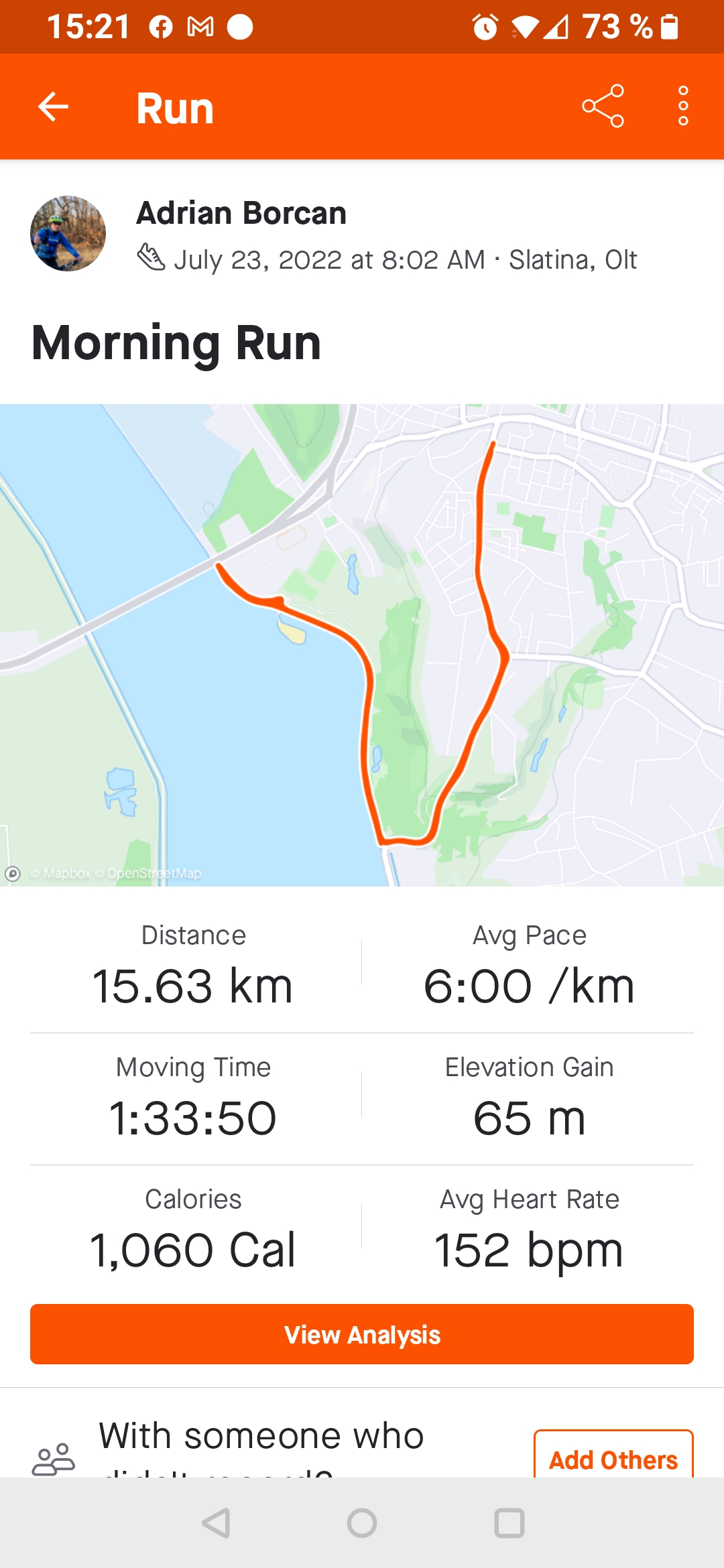
Task: Go back using the arrow icon
Action: (54, 107)
